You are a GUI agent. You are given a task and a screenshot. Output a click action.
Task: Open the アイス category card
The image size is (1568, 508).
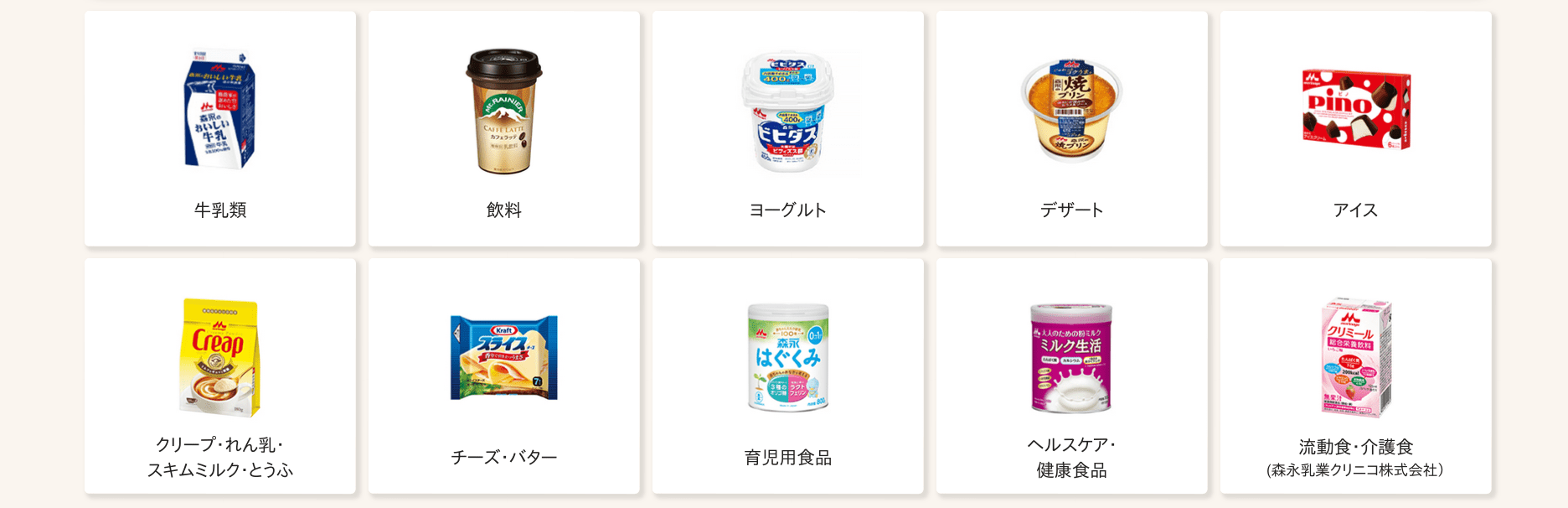(x=1355, y=128)
